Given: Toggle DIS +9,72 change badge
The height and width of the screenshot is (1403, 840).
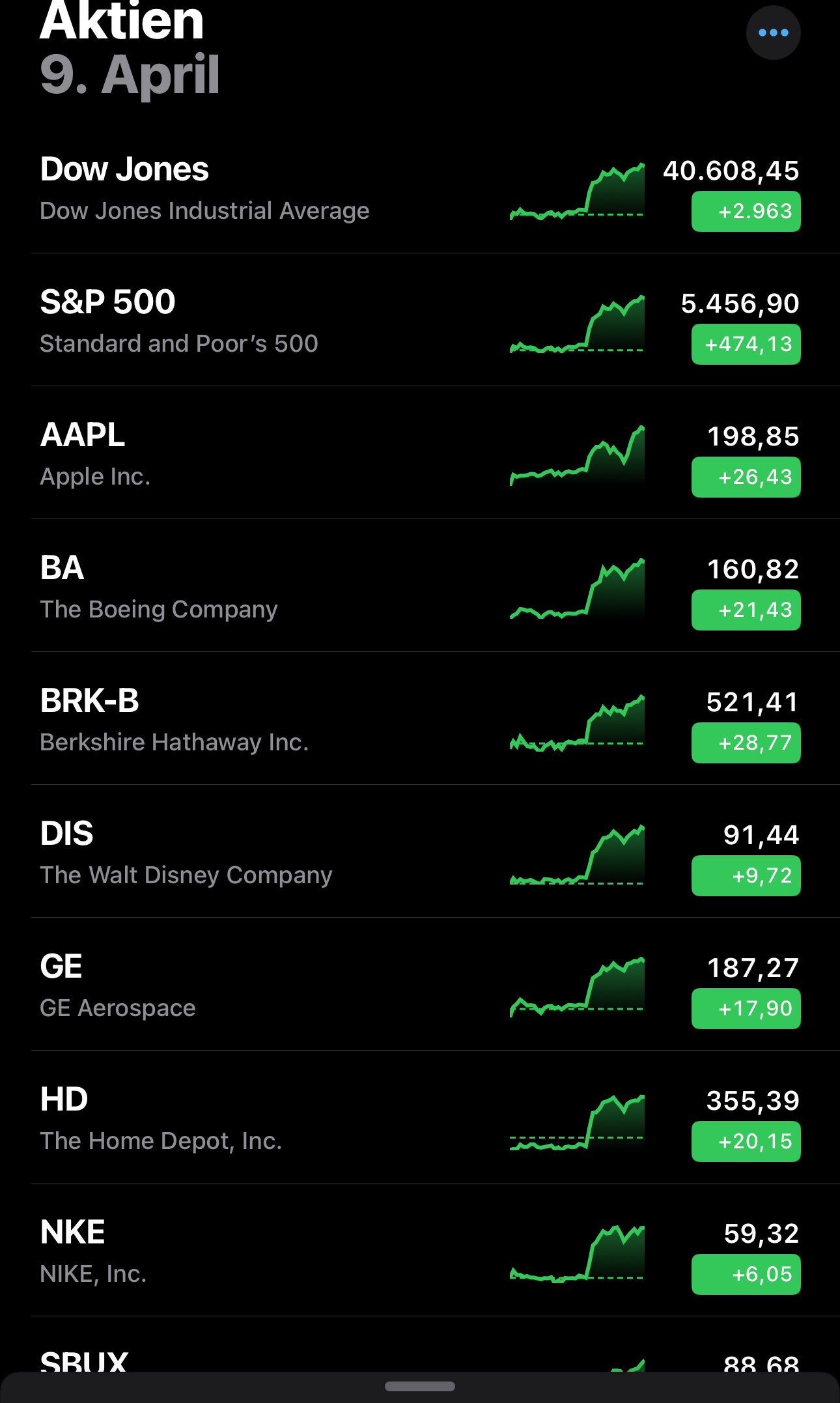Looking at the screenshot, I should pos(746,875).
